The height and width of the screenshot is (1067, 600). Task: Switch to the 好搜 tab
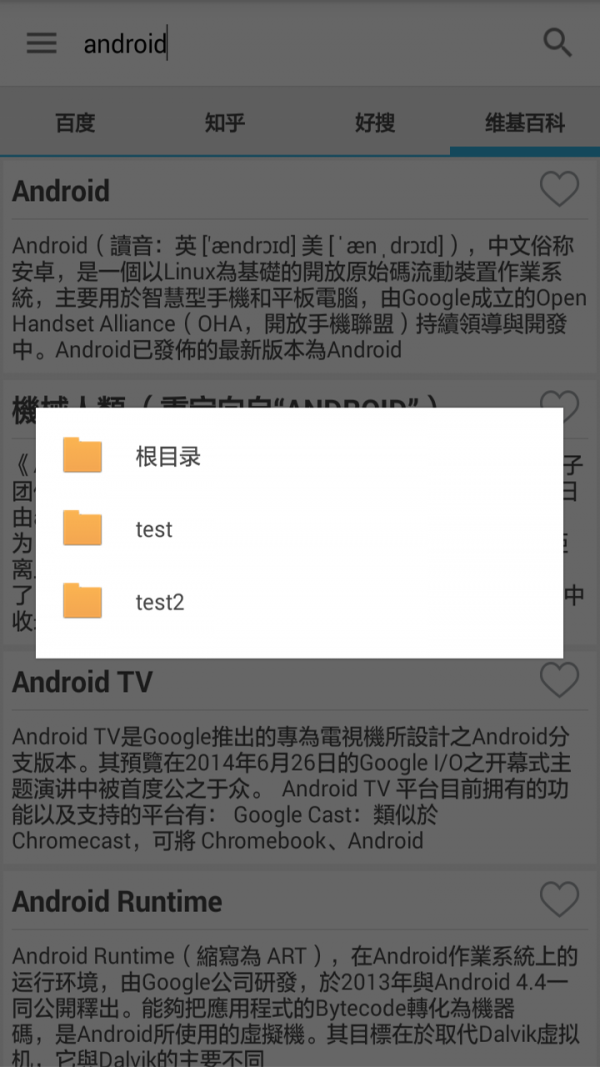[x=375, y=122]
